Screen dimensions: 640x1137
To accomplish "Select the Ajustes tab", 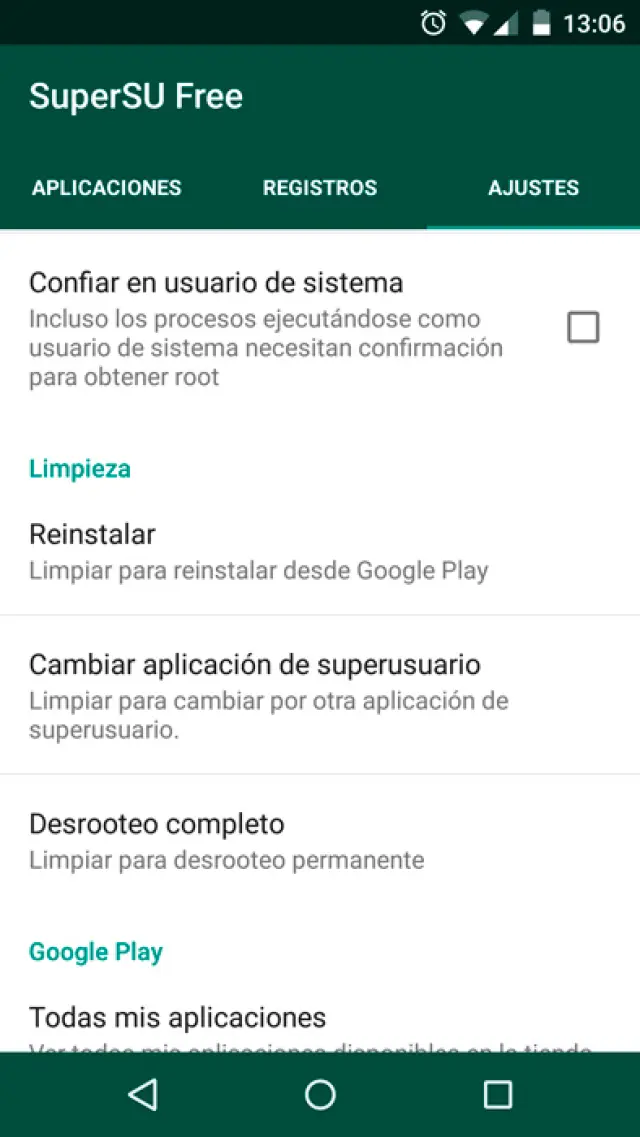I will (x=533, y=188).
